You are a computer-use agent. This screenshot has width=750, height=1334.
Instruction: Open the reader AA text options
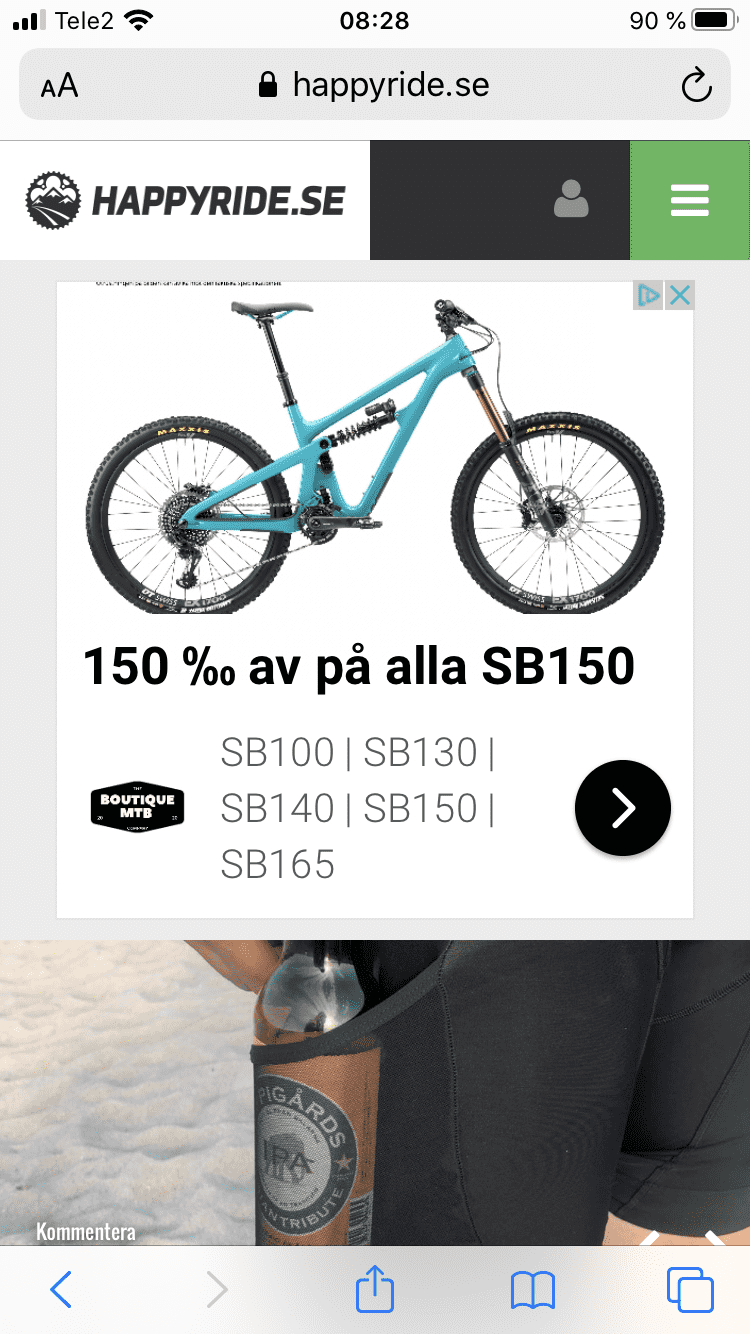[x=60, y=85]
